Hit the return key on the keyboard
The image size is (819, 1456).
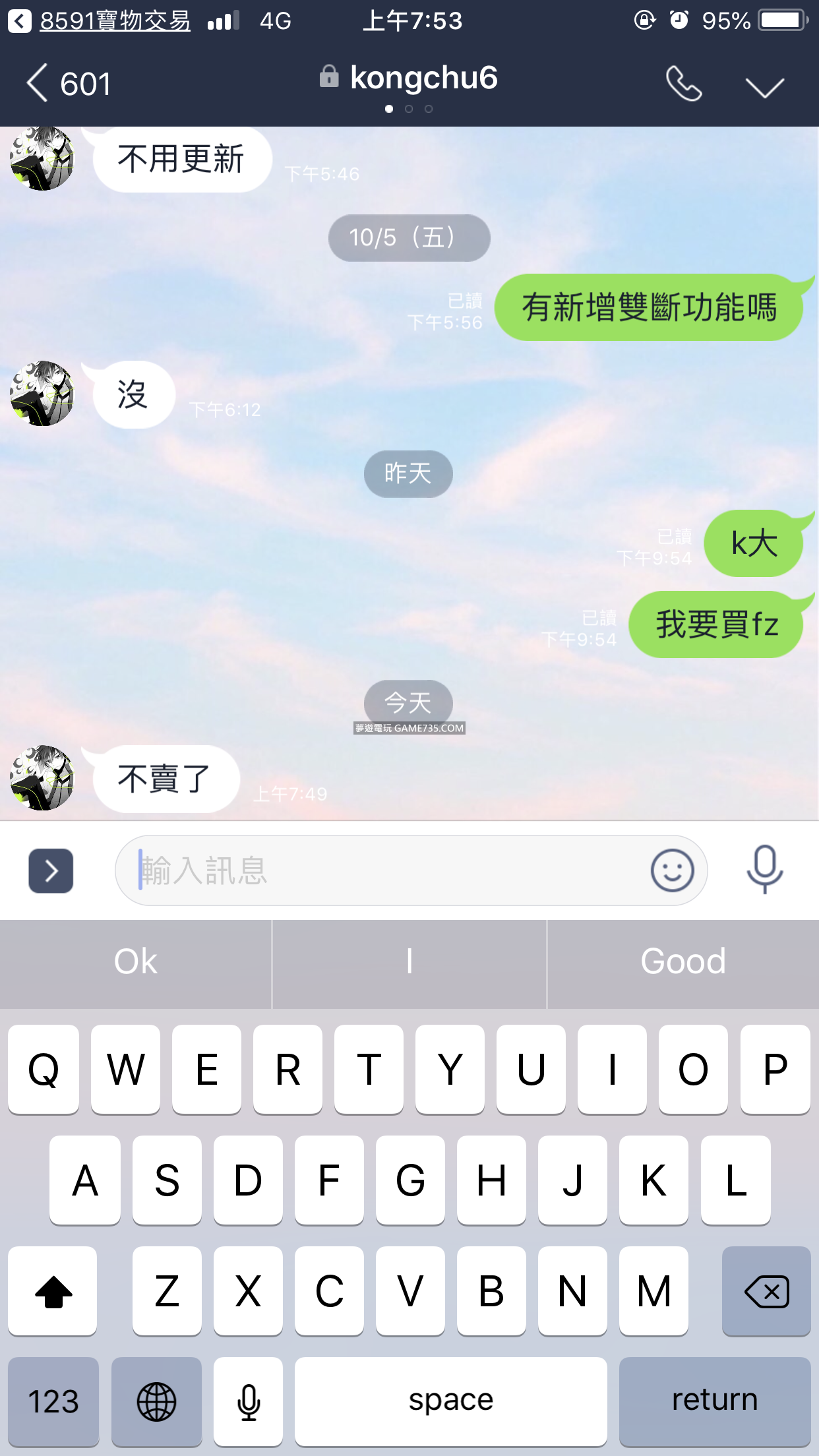(x=714, y=1401)
